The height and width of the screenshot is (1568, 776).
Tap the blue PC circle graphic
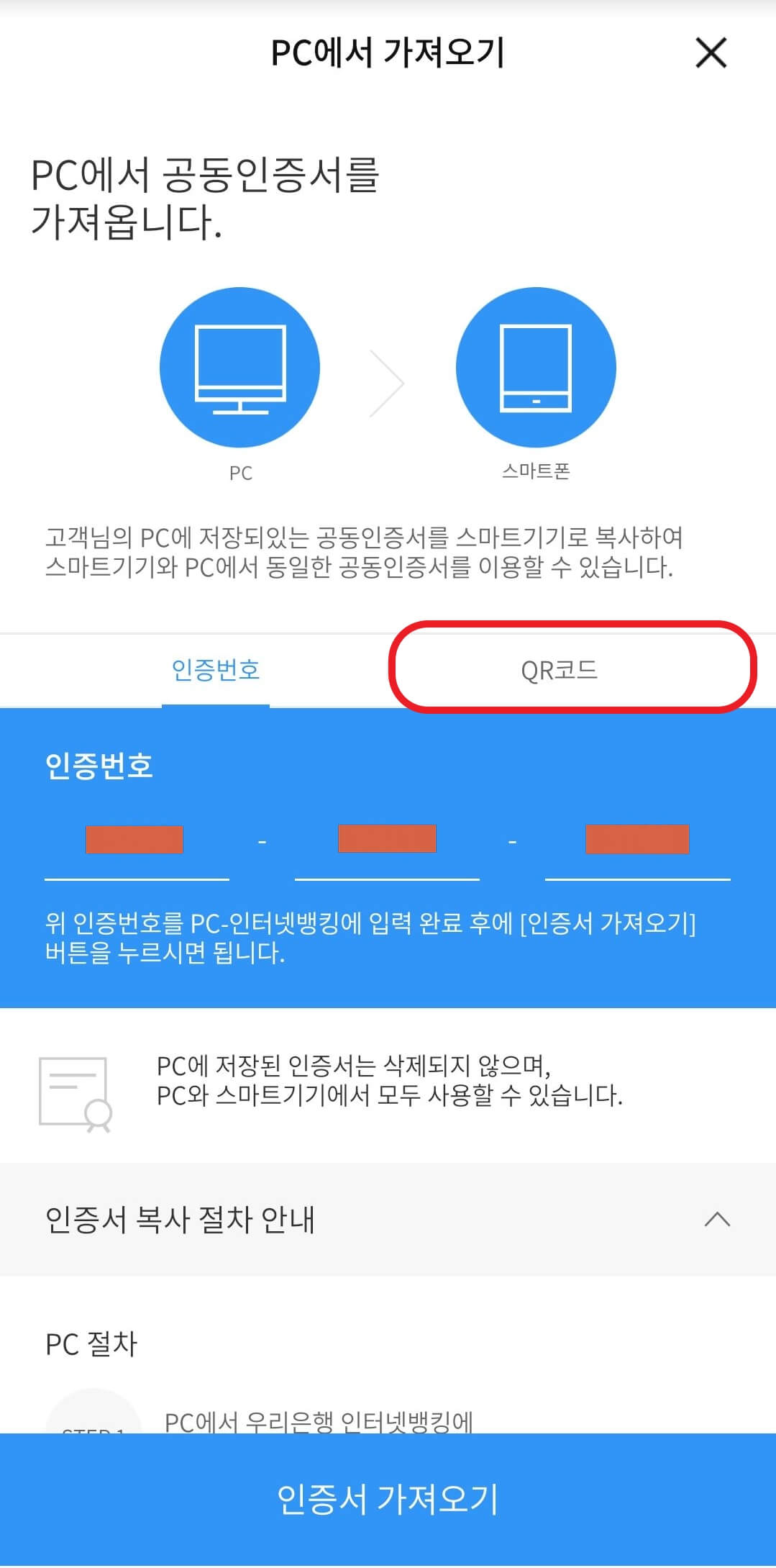242,366
